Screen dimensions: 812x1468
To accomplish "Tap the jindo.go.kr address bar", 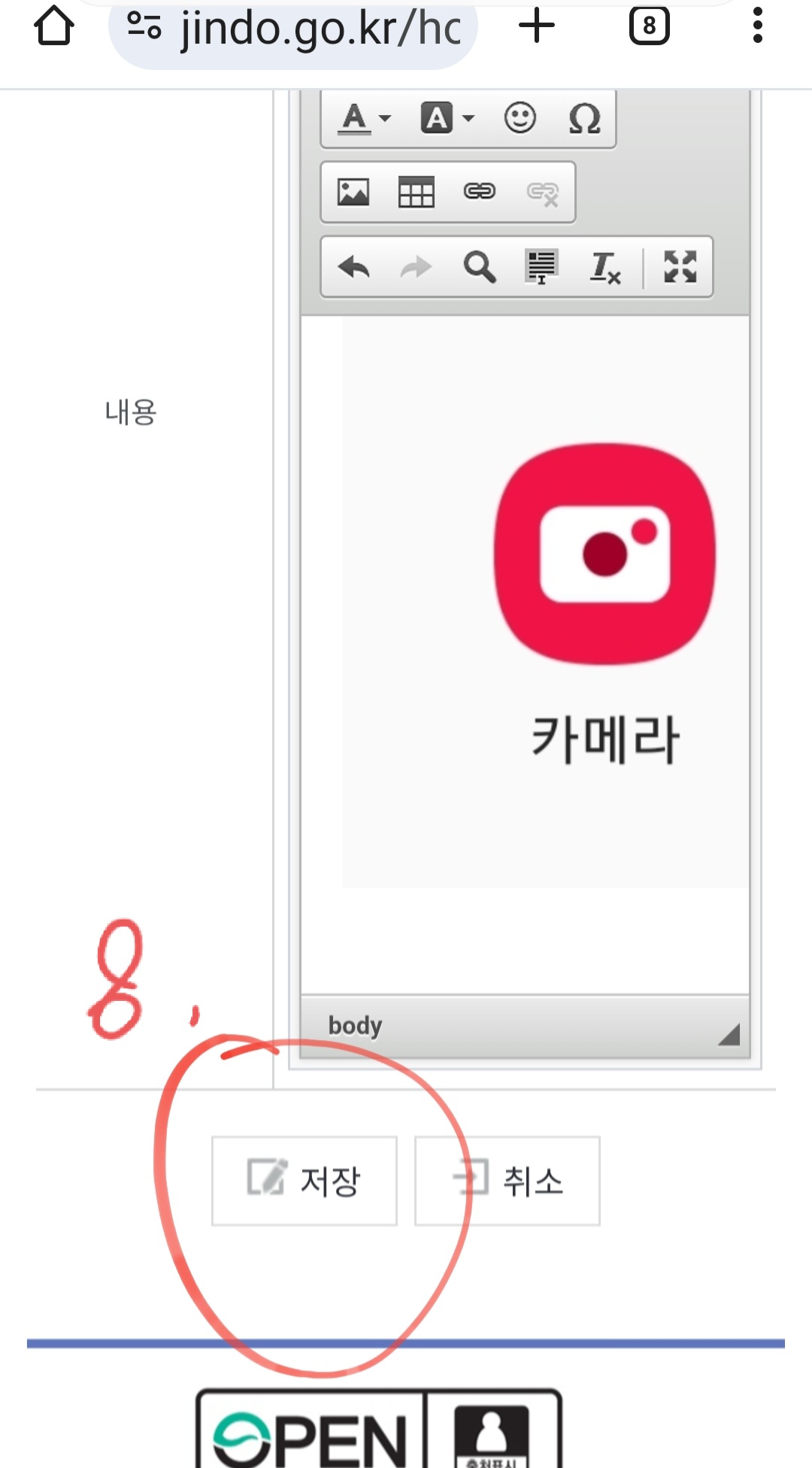I will (x=301, y=30).
